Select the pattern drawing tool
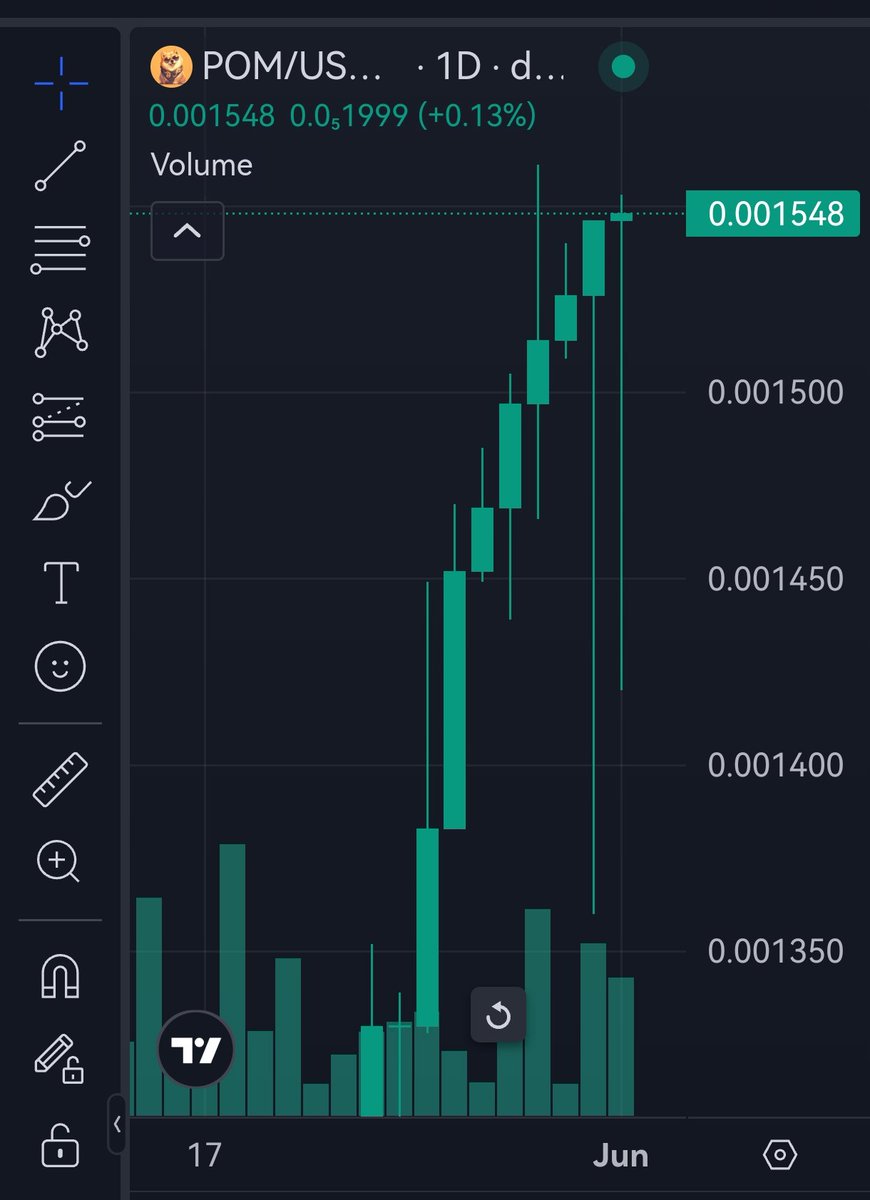This screenshot has height=1200, width=870. tap(61, 331)
